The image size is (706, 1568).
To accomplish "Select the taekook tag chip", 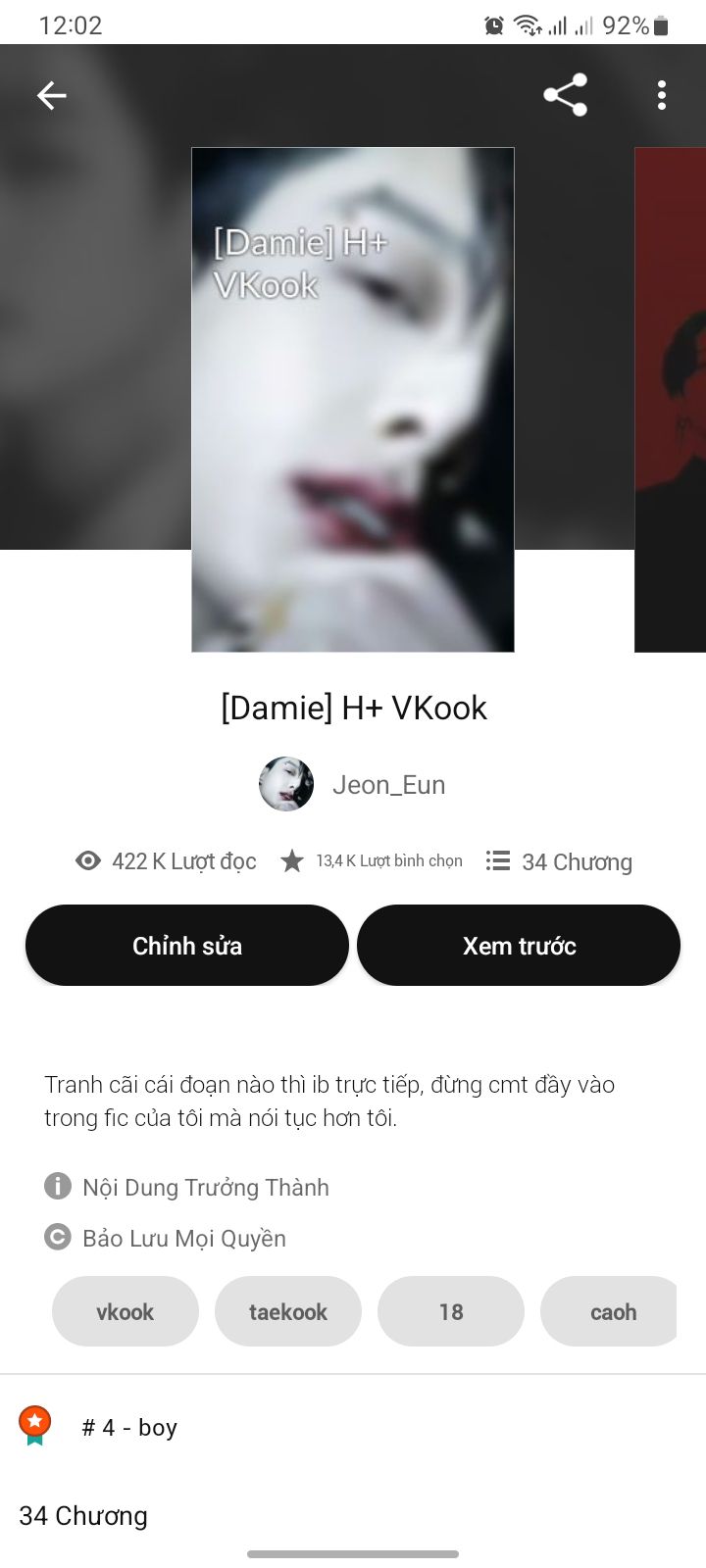I will pos(288,1311).
